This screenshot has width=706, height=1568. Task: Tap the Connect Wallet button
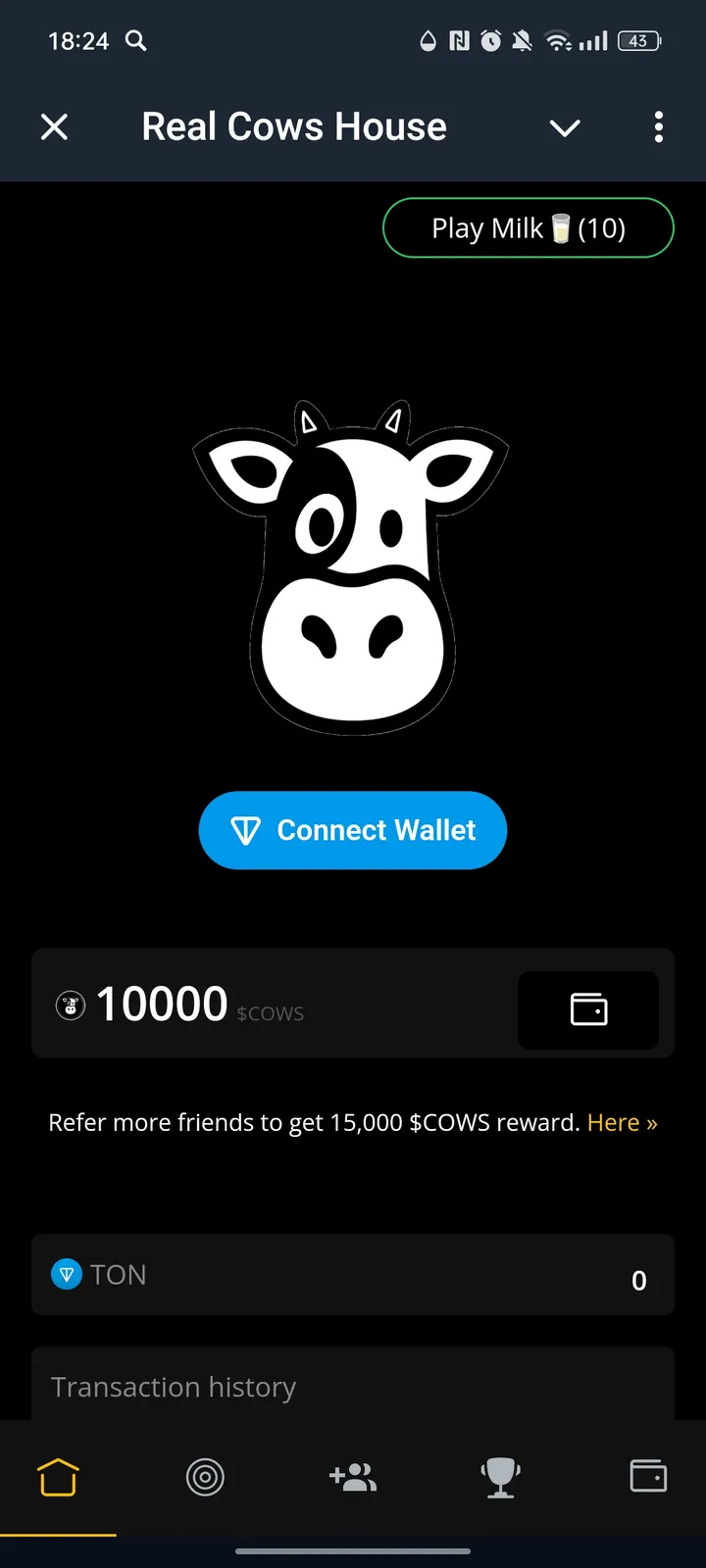point(353,830)
